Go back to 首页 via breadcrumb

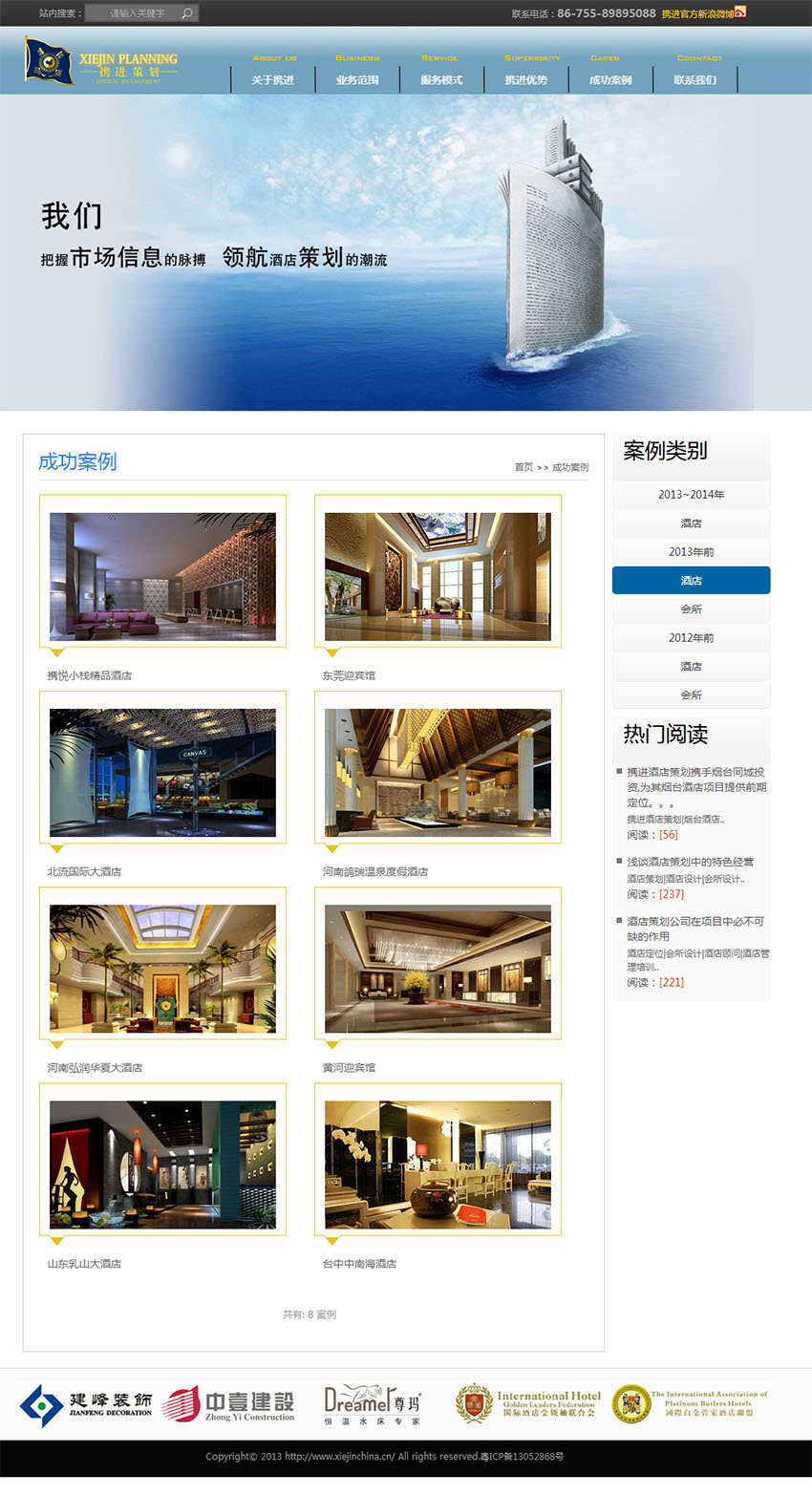point(524,467)
